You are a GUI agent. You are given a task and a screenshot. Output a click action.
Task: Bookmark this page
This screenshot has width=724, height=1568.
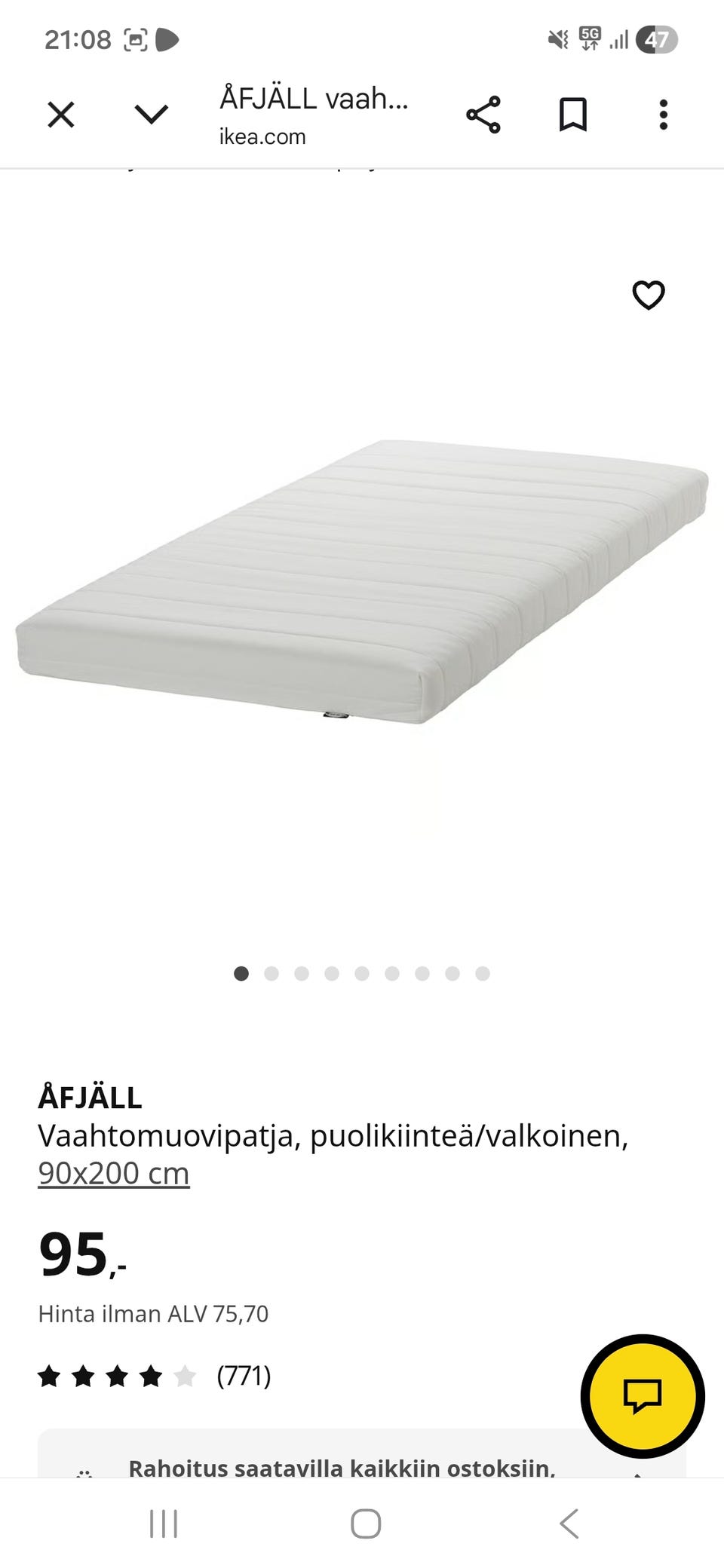click(572, 114)
